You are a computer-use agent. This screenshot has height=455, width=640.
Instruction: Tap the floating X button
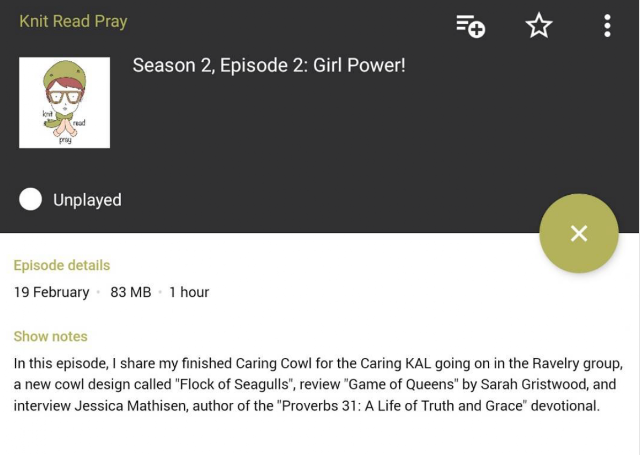(x=579, y=233)
